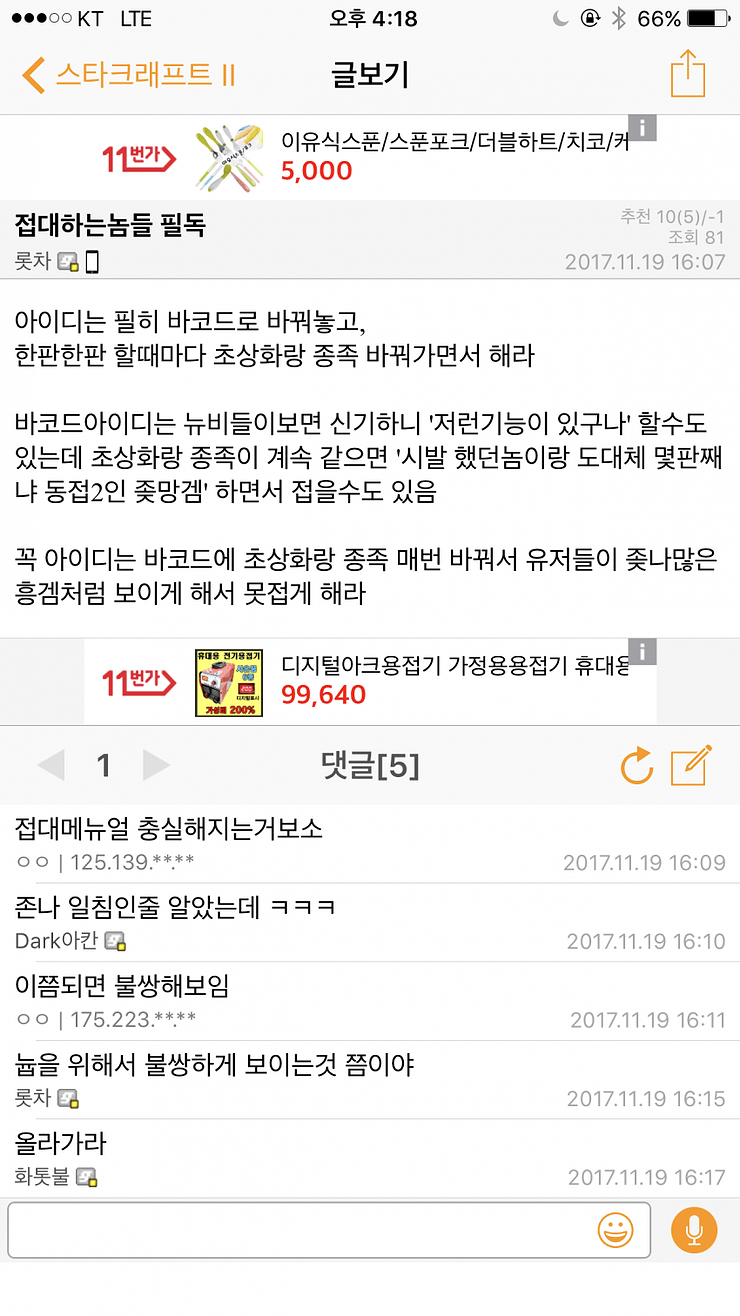
Task: Open author 롯차's profile under post title
Action: tap(33, 262)
